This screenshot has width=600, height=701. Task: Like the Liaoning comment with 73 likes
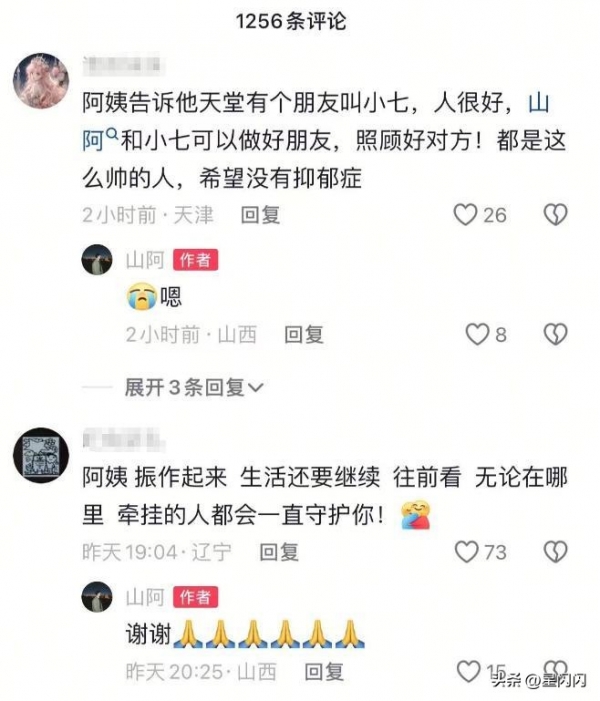[465, 551]
